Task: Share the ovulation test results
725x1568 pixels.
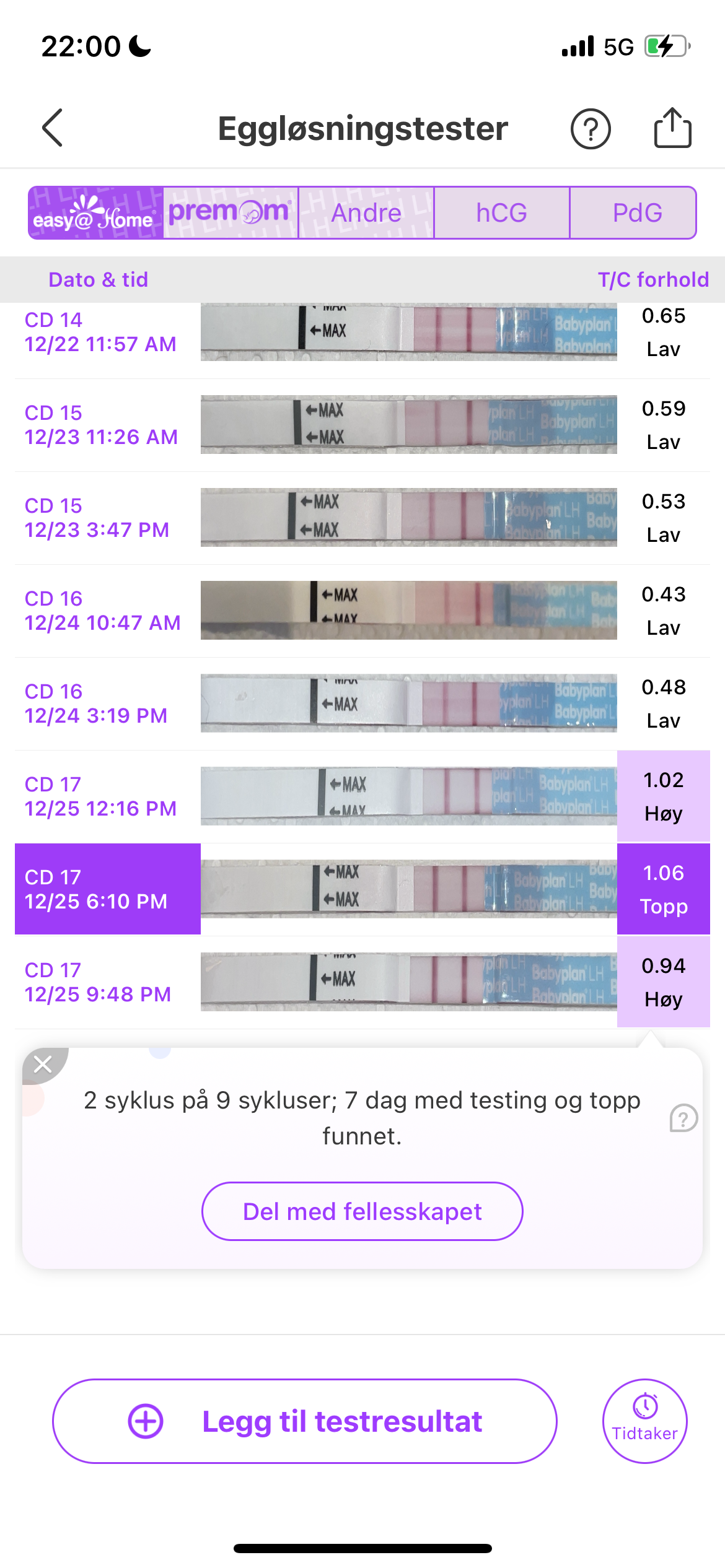Action: click(672, 128)
